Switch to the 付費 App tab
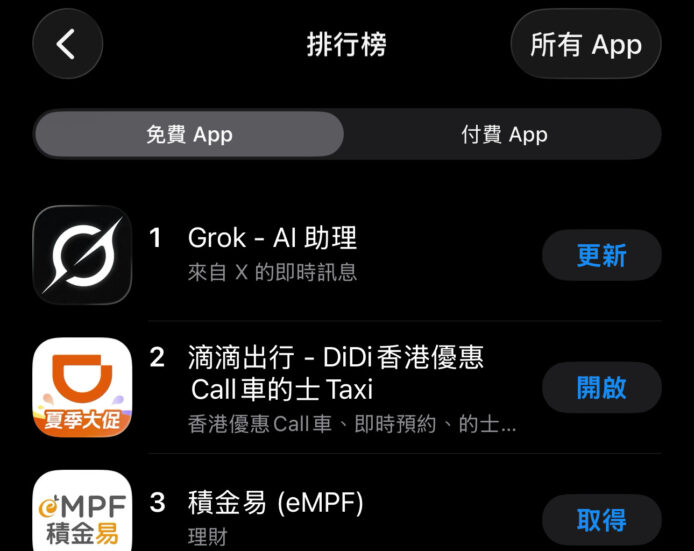Image resolution: width=694 pixels, height=551 pixels. pyautogui.click(x=503, y=135)
